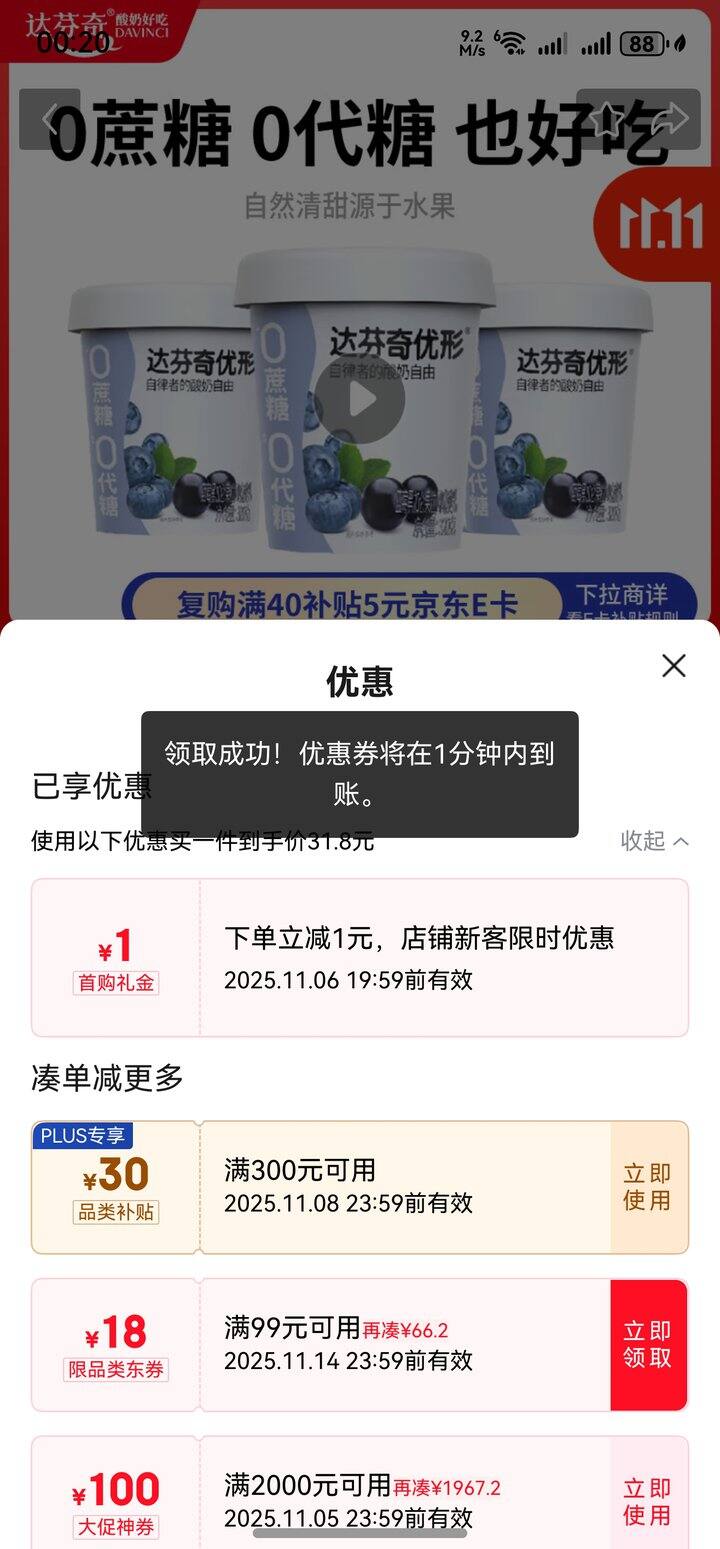
Task: Click 立即使用 on the ¥30 PLUS coupon
Action: 649,1186
